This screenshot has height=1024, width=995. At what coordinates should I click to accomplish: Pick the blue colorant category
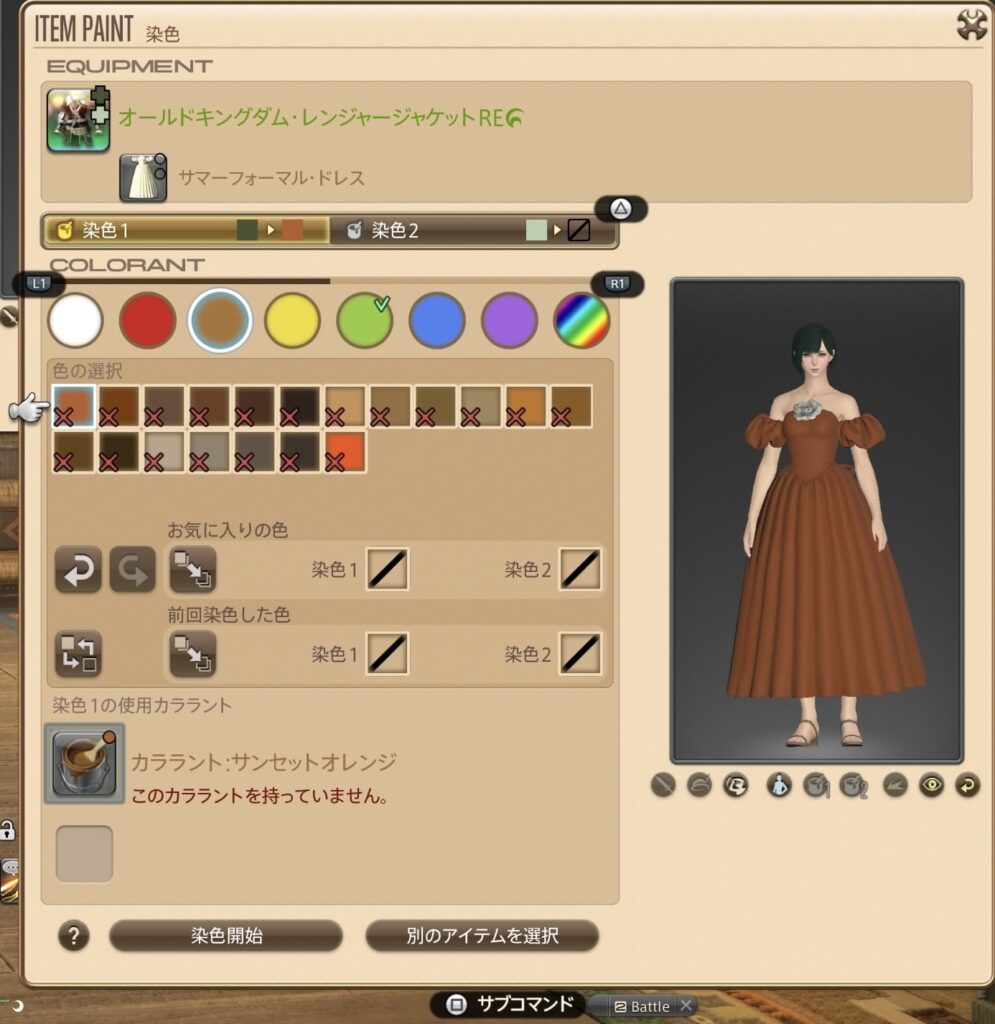coord(437,321)
